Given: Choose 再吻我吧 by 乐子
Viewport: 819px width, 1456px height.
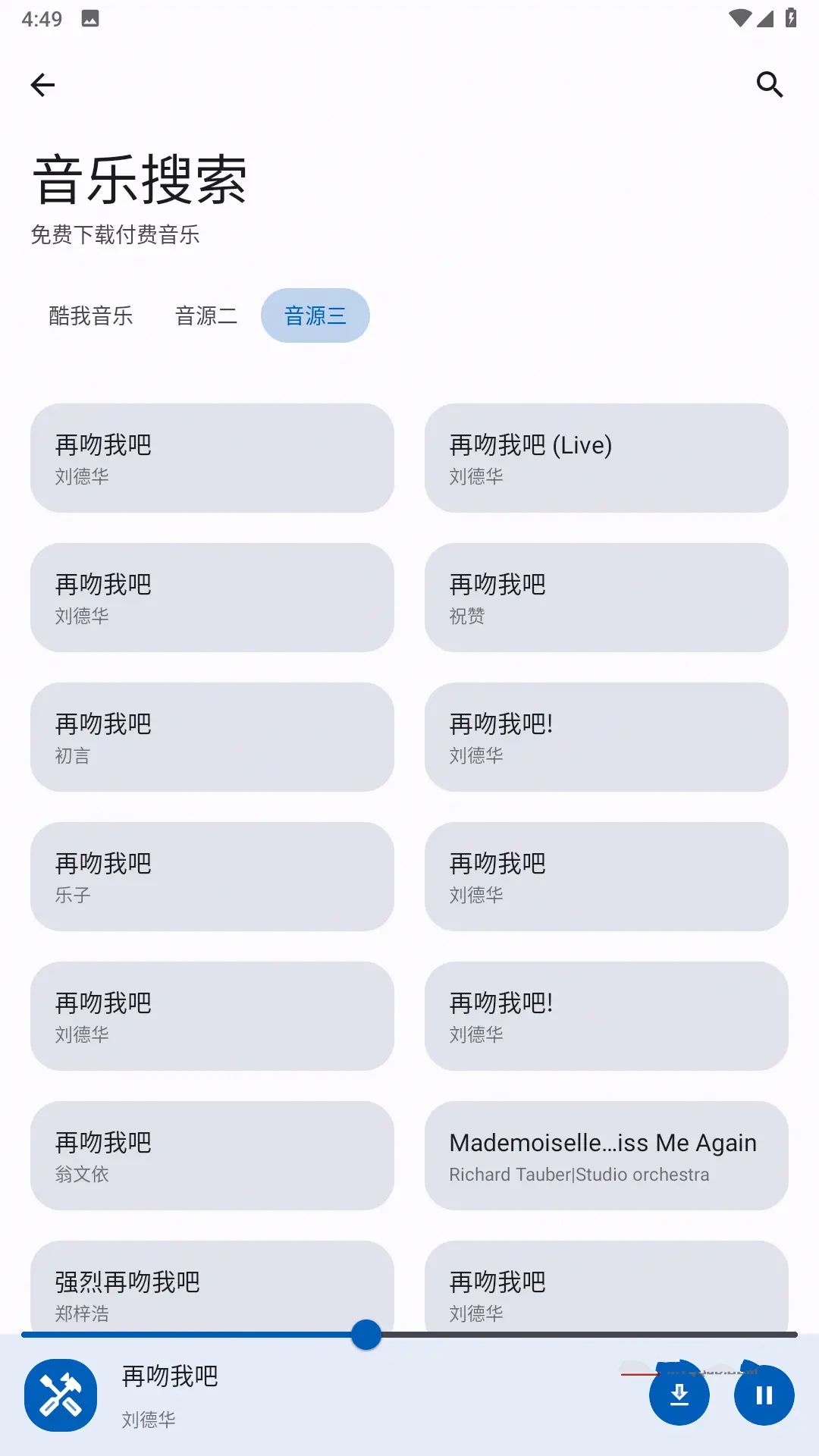Looking at the screenshot, I should pyautogui.click(x=212, y=877).
